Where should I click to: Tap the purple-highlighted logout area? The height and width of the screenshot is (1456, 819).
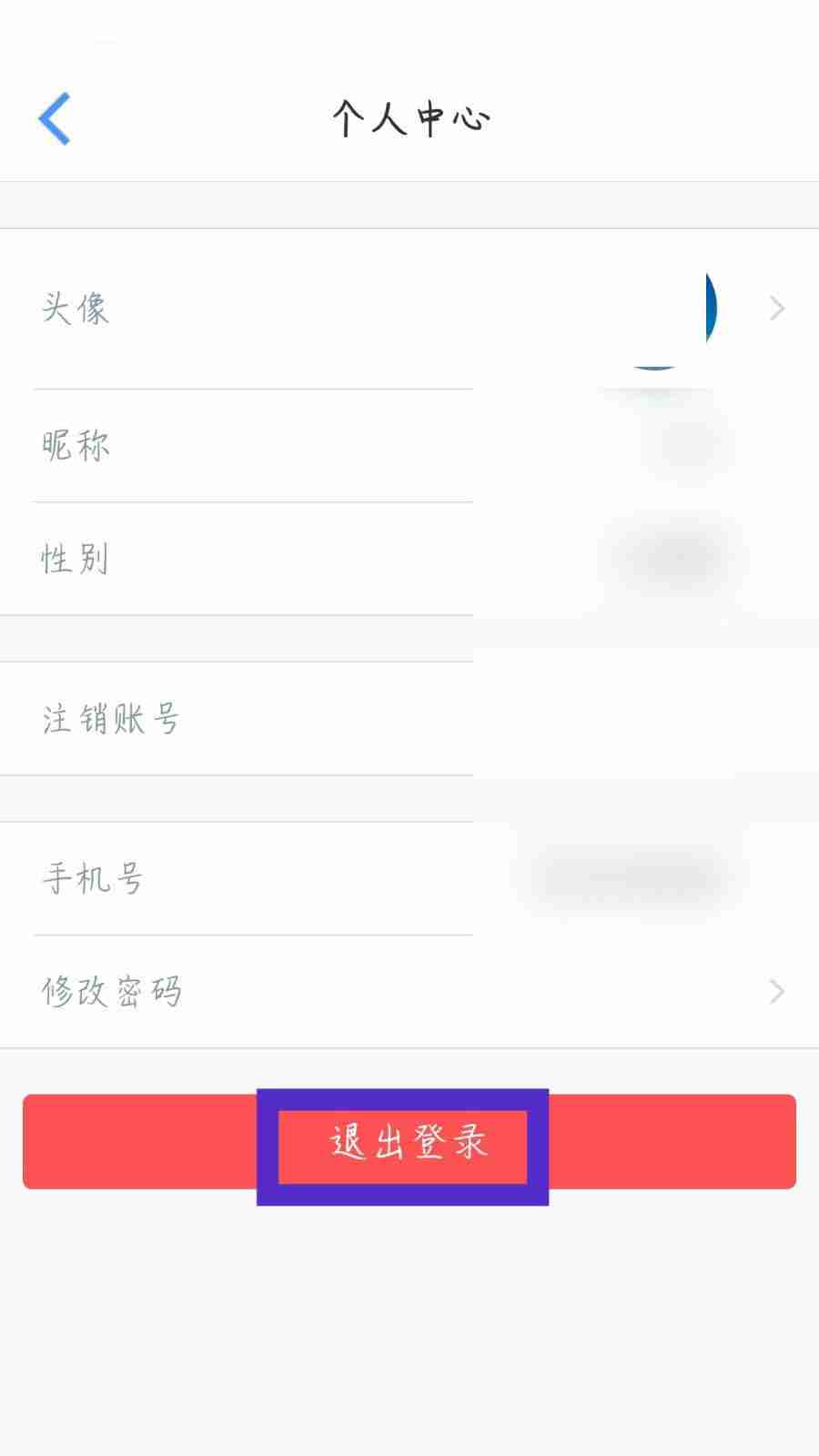click(x=405, y=1144)
